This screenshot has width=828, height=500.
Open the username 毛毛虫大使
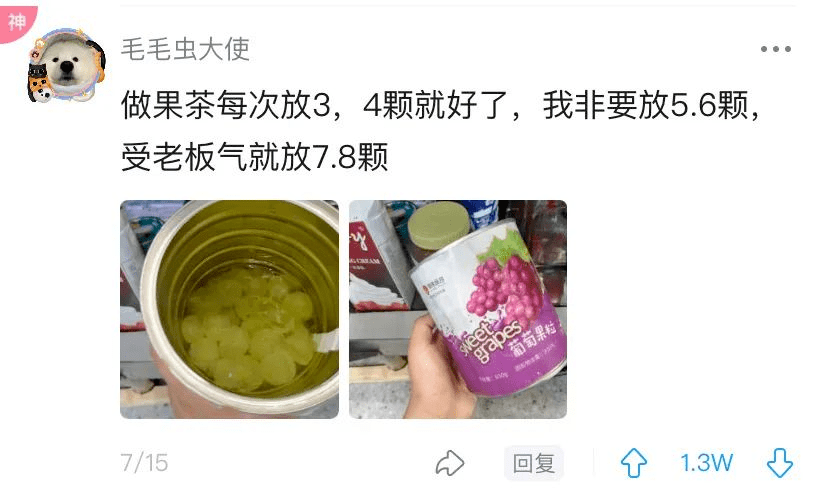tap(185, 48)
